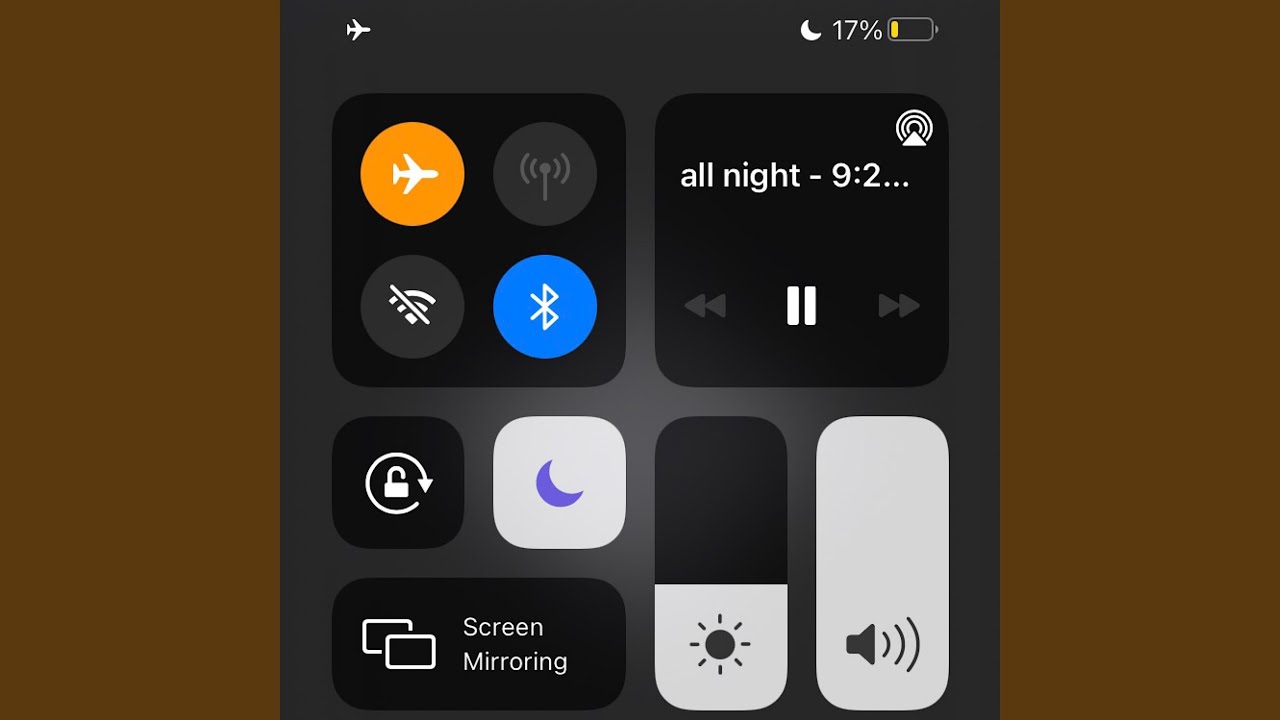The height and width of the screenshot is (720, 1280).
Task: Disable Do Not Disturb moon button
Action: (559, 483)
